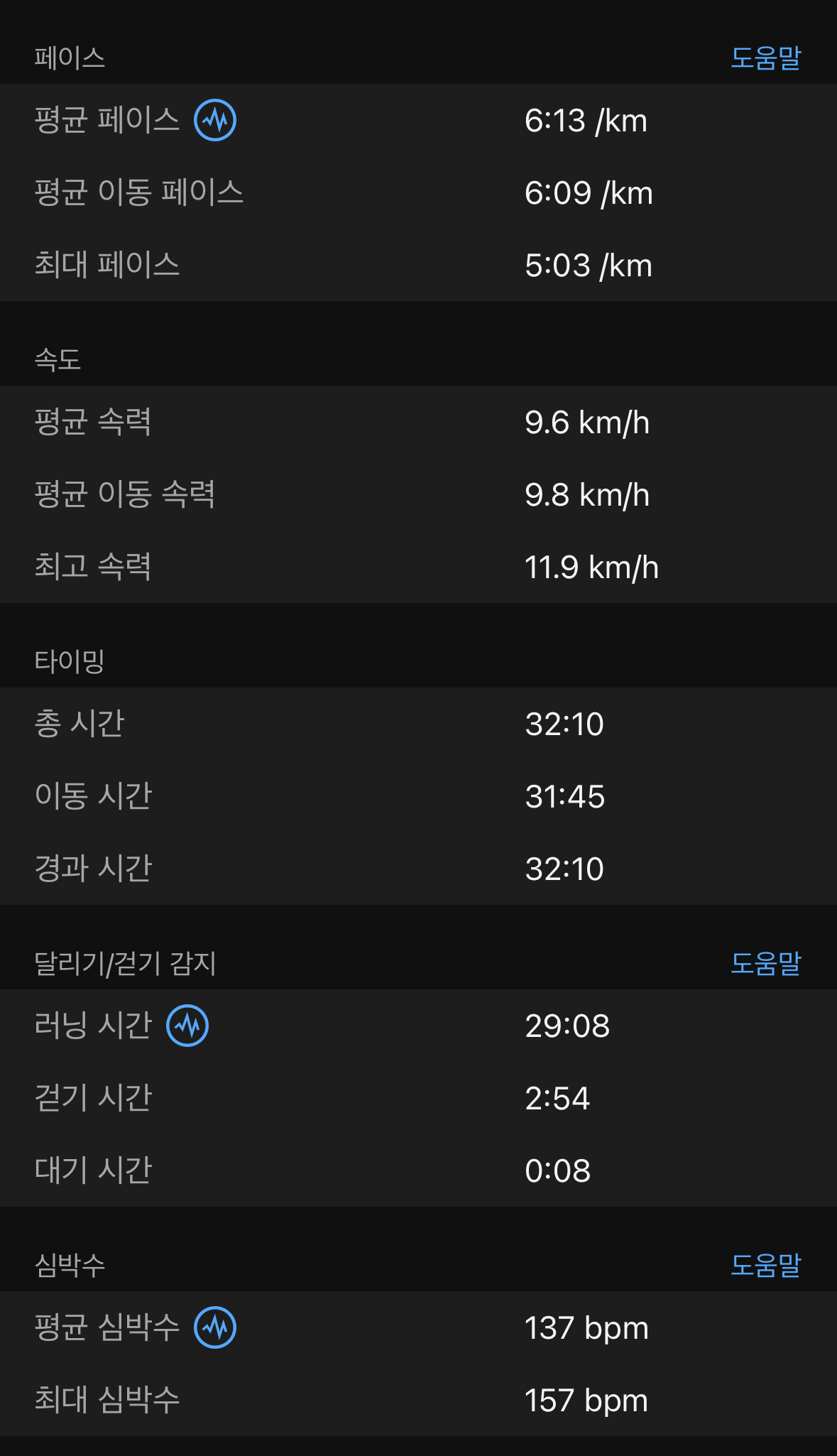The width and height of the screenshot is (837, 1456).
Task: Open 도움말 link in 페이스 section
Action: [765, 58]
